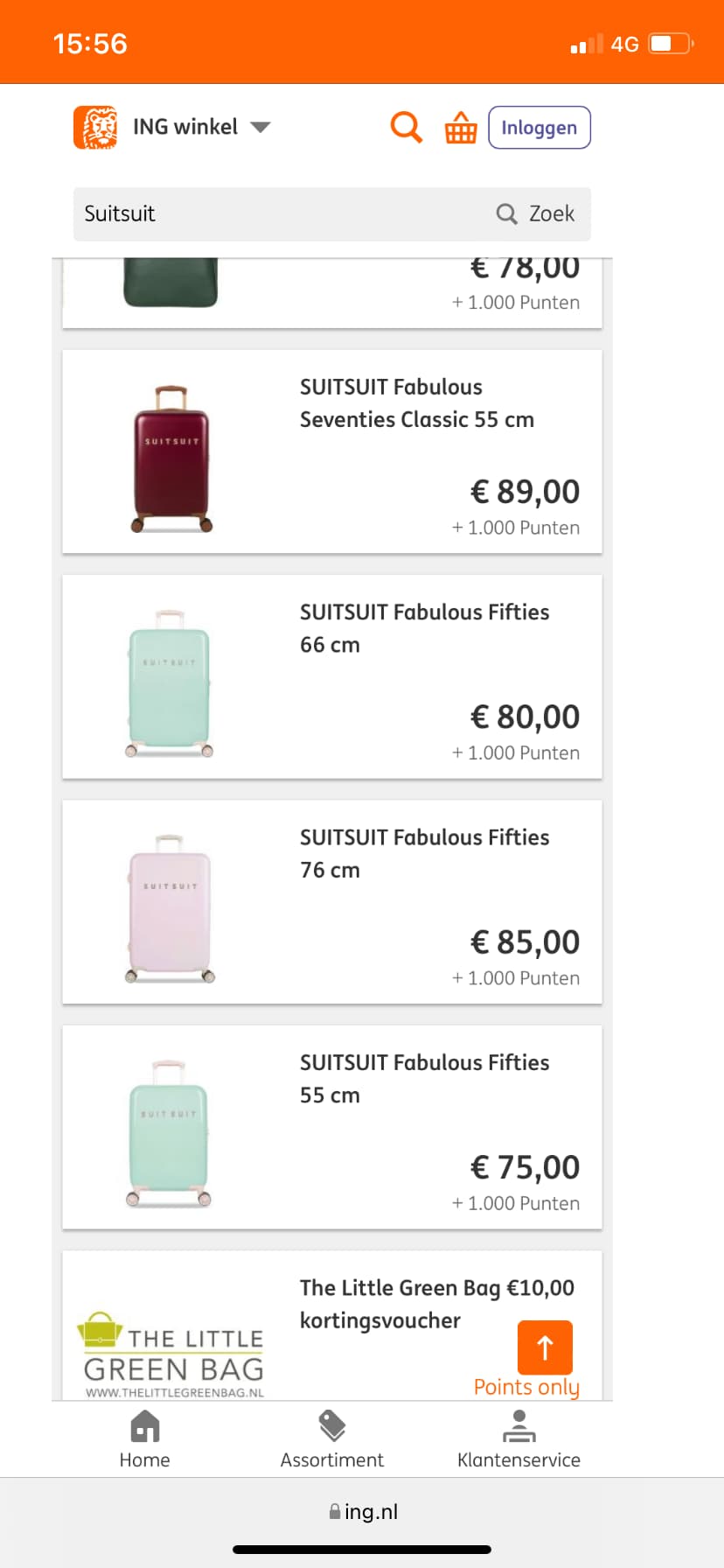Expand the ING winkel dropdown
Image resolution: width=724 pixels, height=1568 pixels.
261,127
